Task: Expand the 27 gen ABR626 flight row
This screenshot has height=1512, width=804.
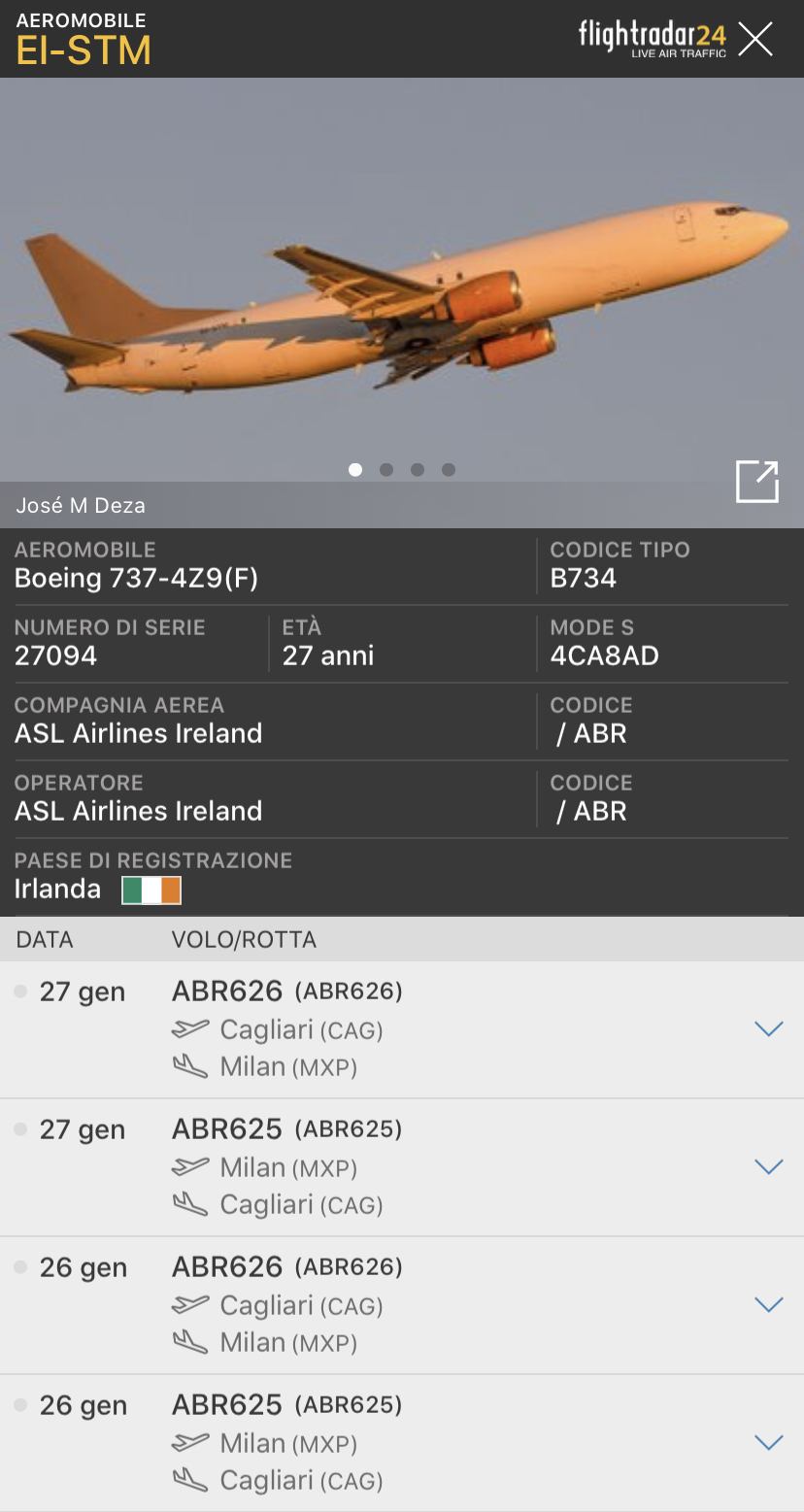Action: click(x=768, y=1029)
